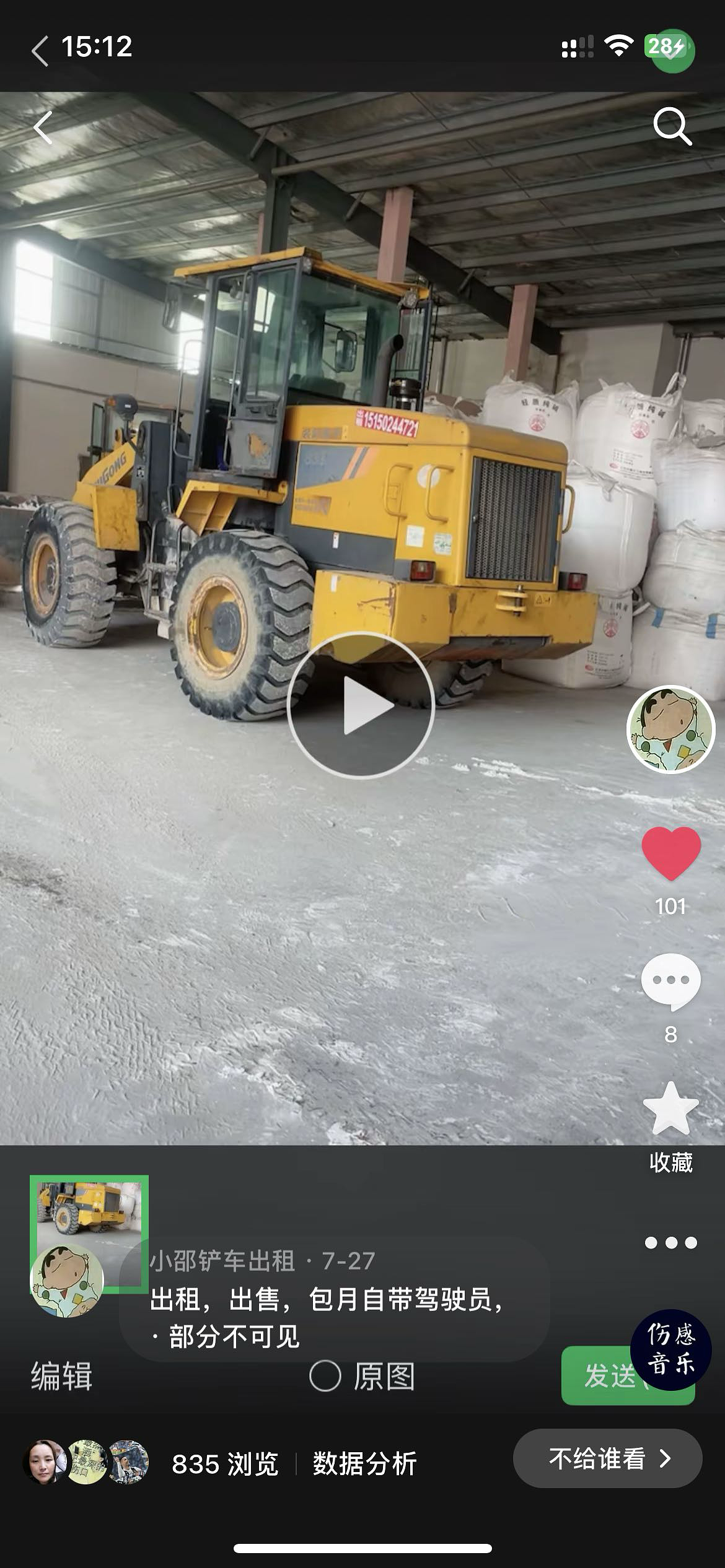725x1568 pixels.
Task: Like the video with the heart
Action: 670,853
